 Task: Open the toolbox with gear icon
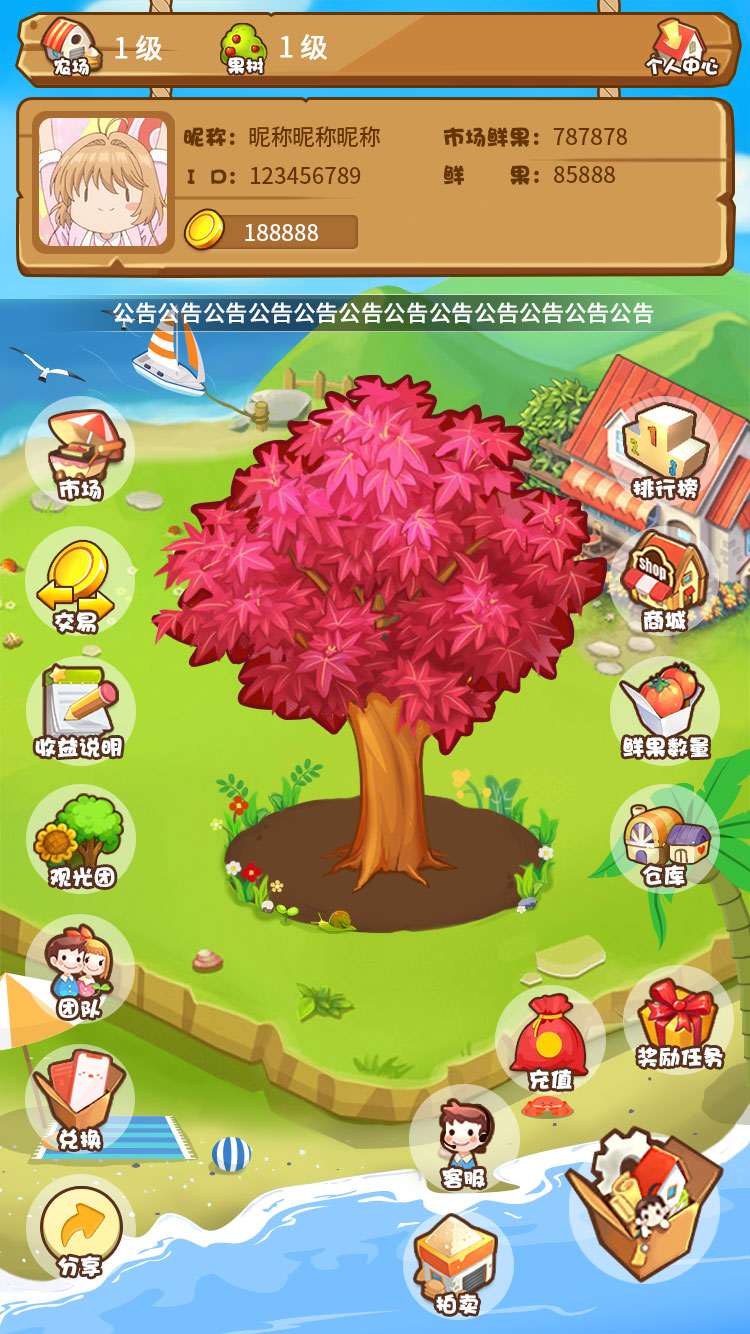coord(644,1203)
